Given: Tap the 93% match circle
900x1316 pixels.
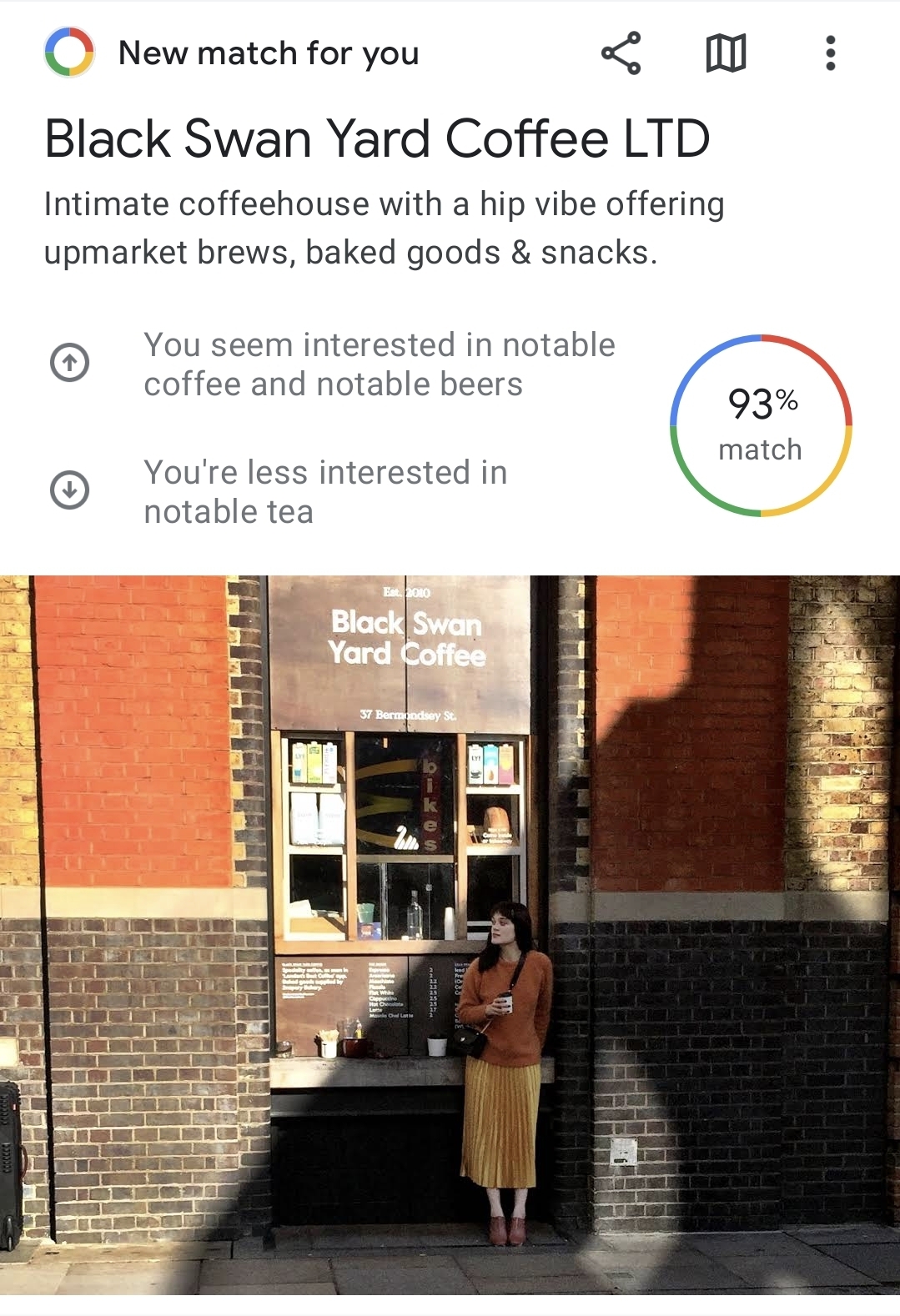Looking at the screenshot, I should point(761,425).
